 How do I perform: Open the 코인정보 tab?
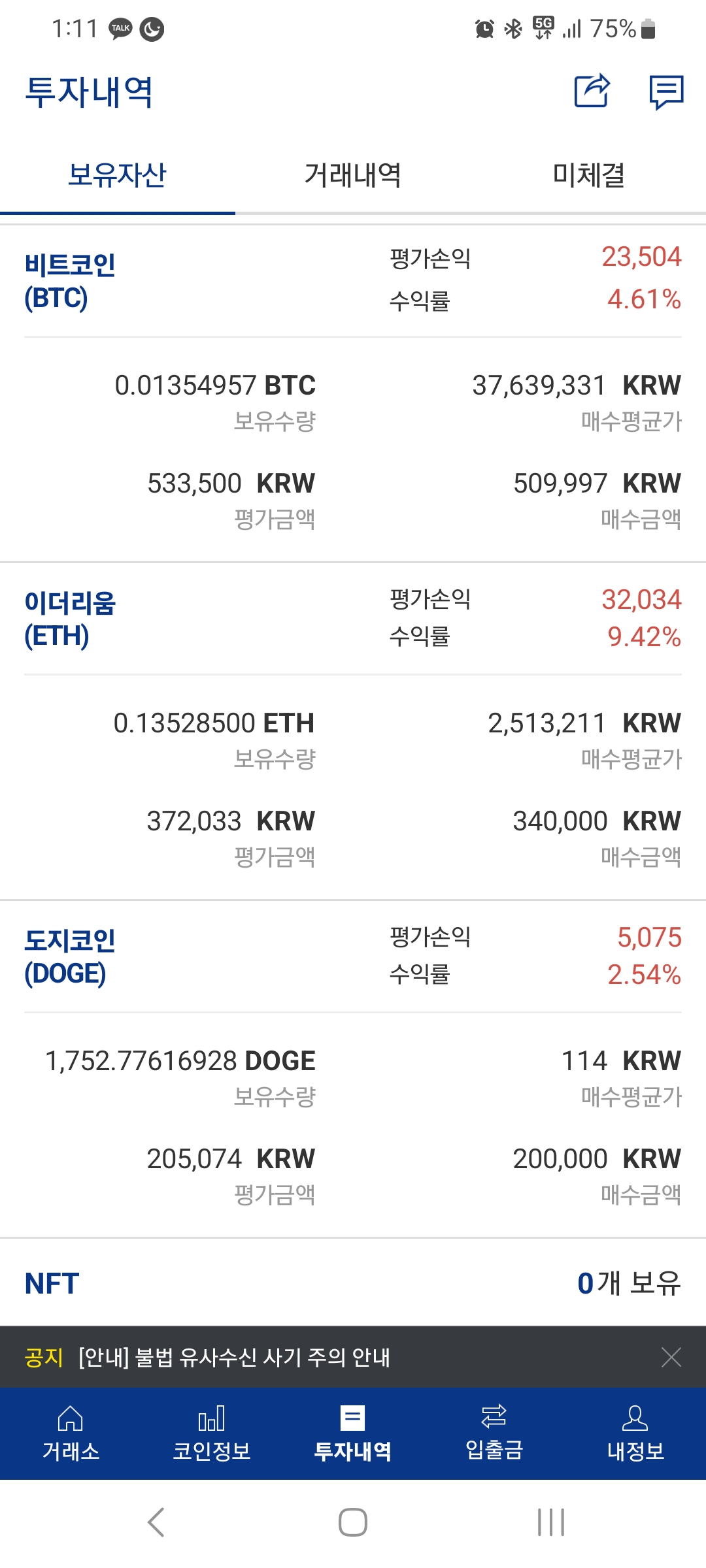pos(212,1433)
